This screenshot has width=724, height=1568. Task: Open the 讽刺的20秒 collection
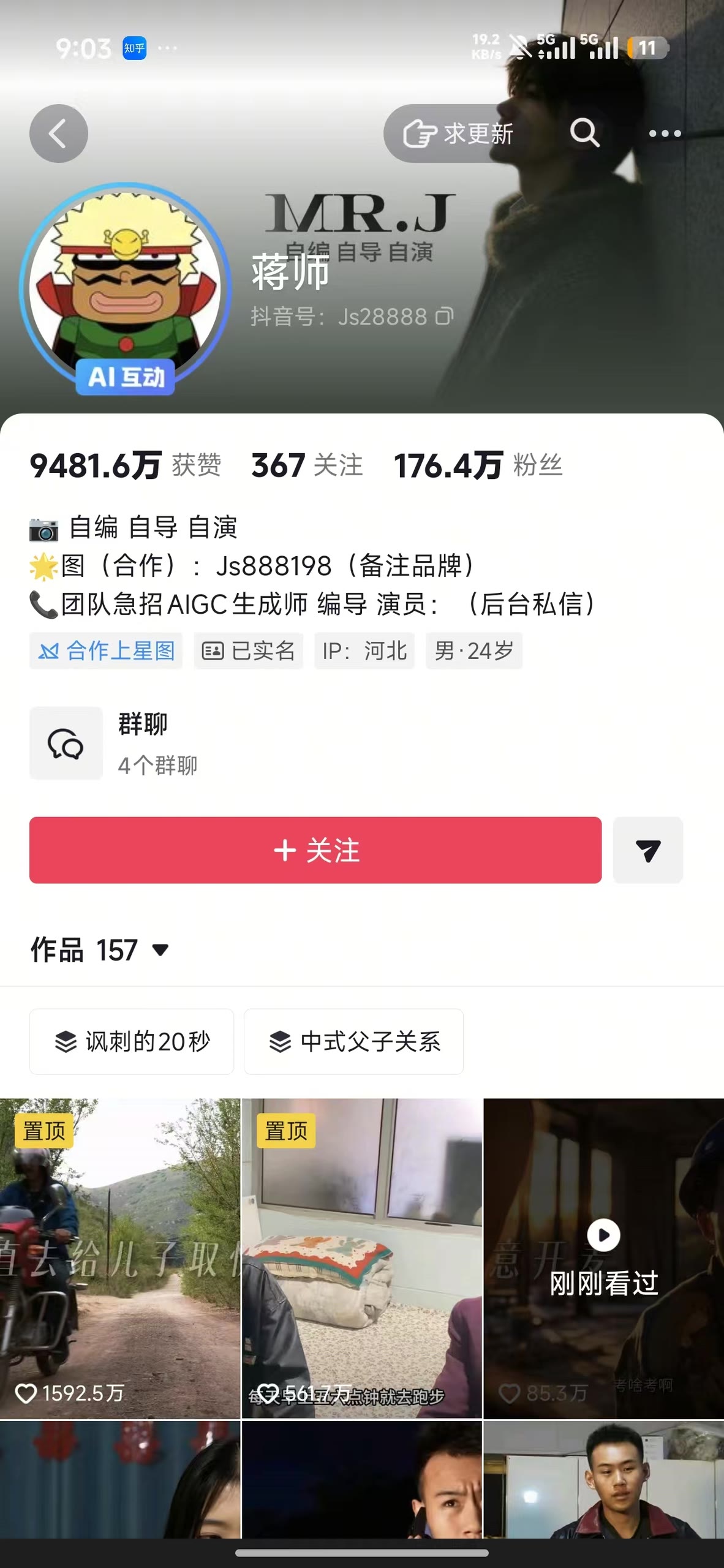point(132,1041)
